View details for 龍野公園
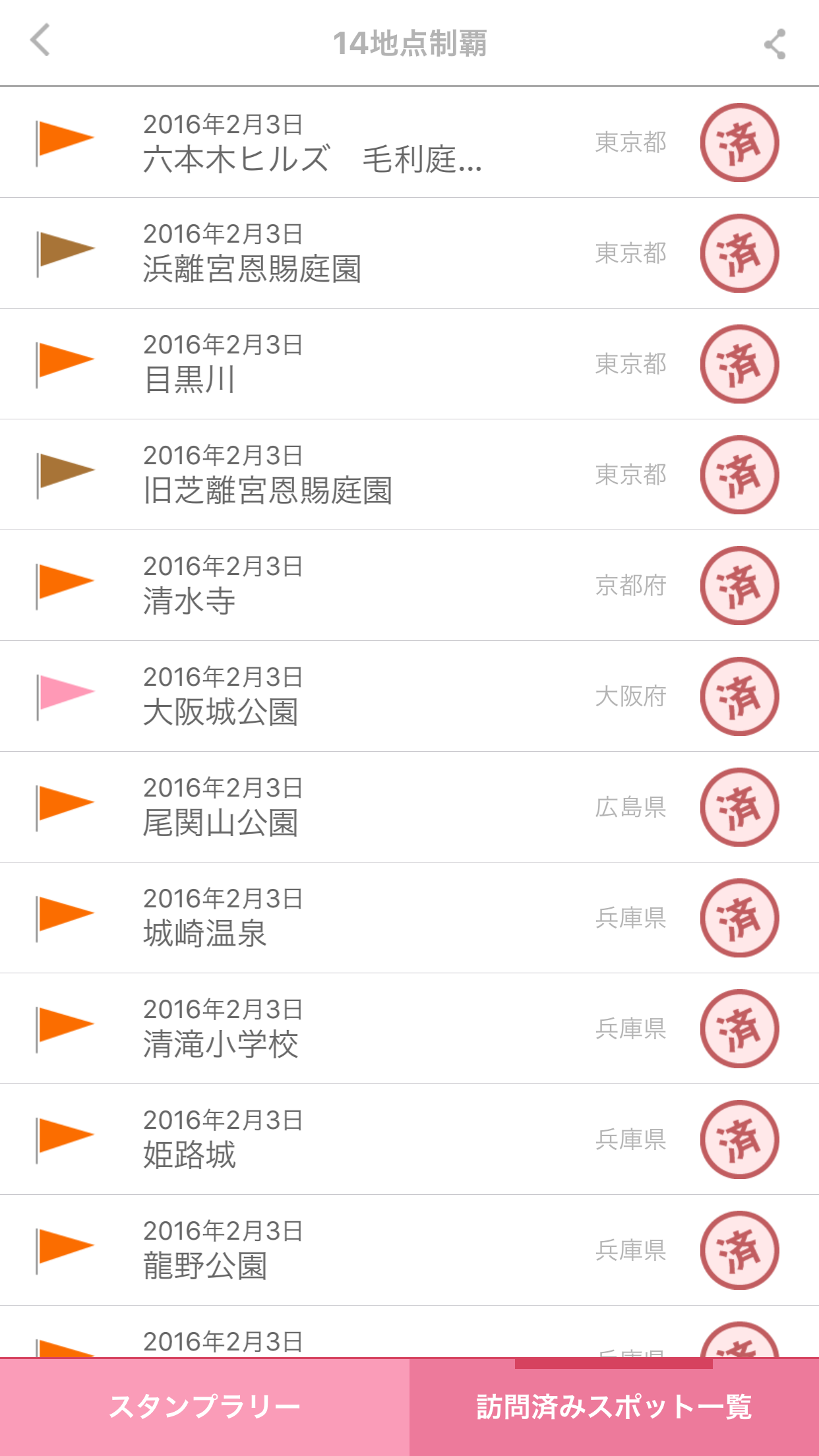The height and width of the screenshot is (1456, 819). pos(409,1250)
